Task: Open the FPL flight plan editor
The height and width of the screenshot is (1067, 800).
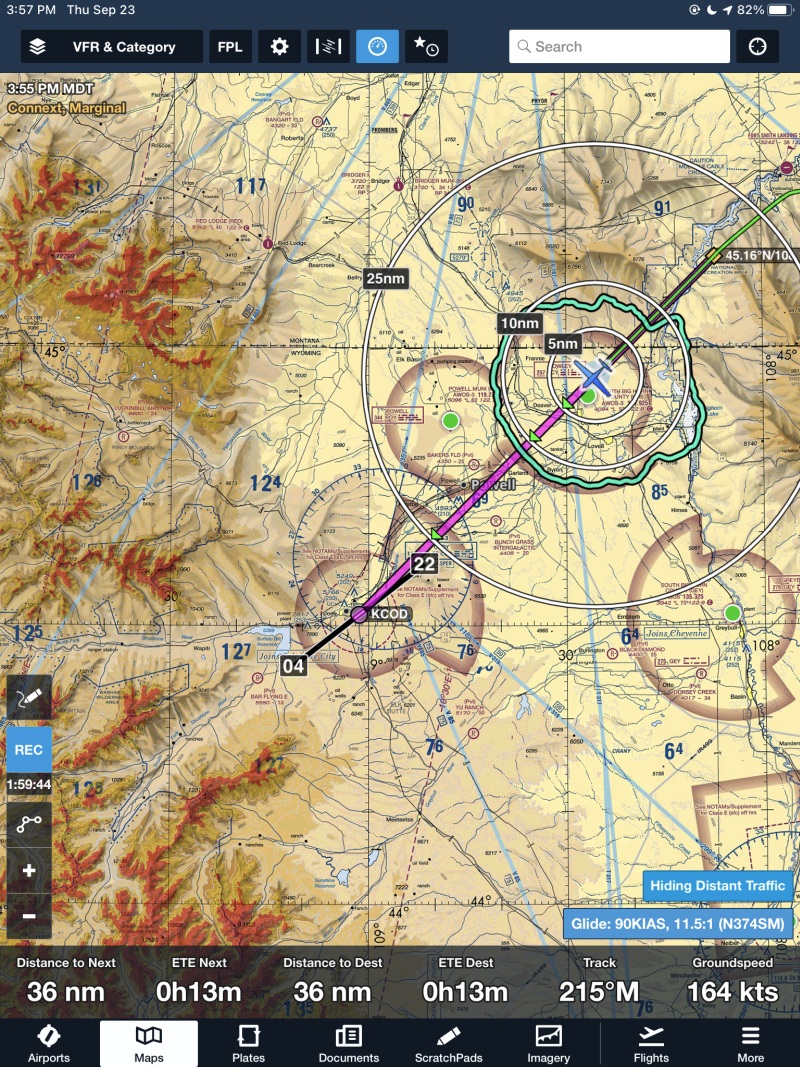Action: (x=230, y=47)
